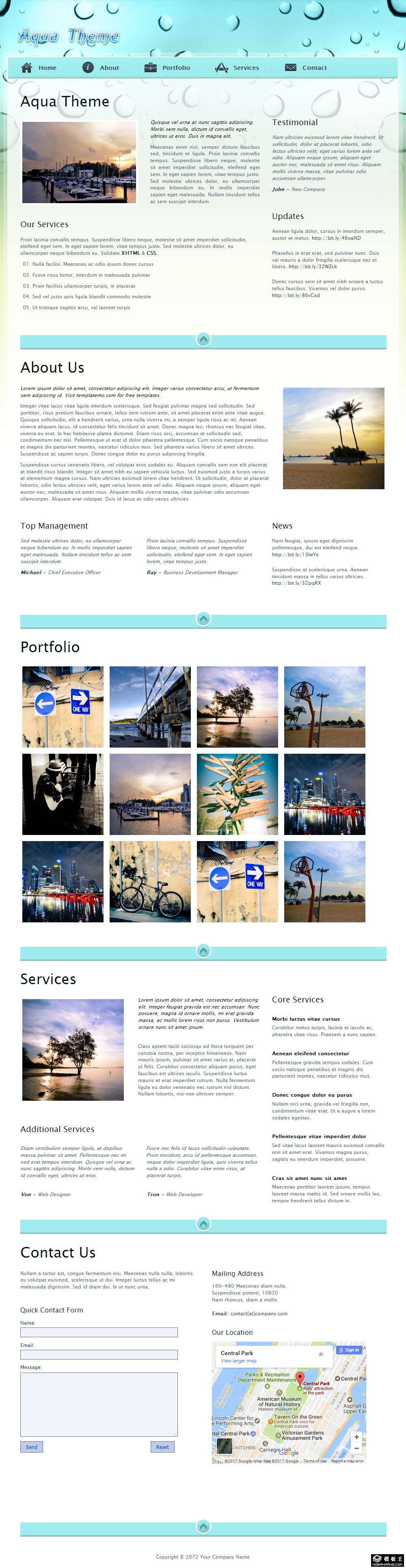
Task: Open the bicycle portfolio photo
Action: point(149,881)
